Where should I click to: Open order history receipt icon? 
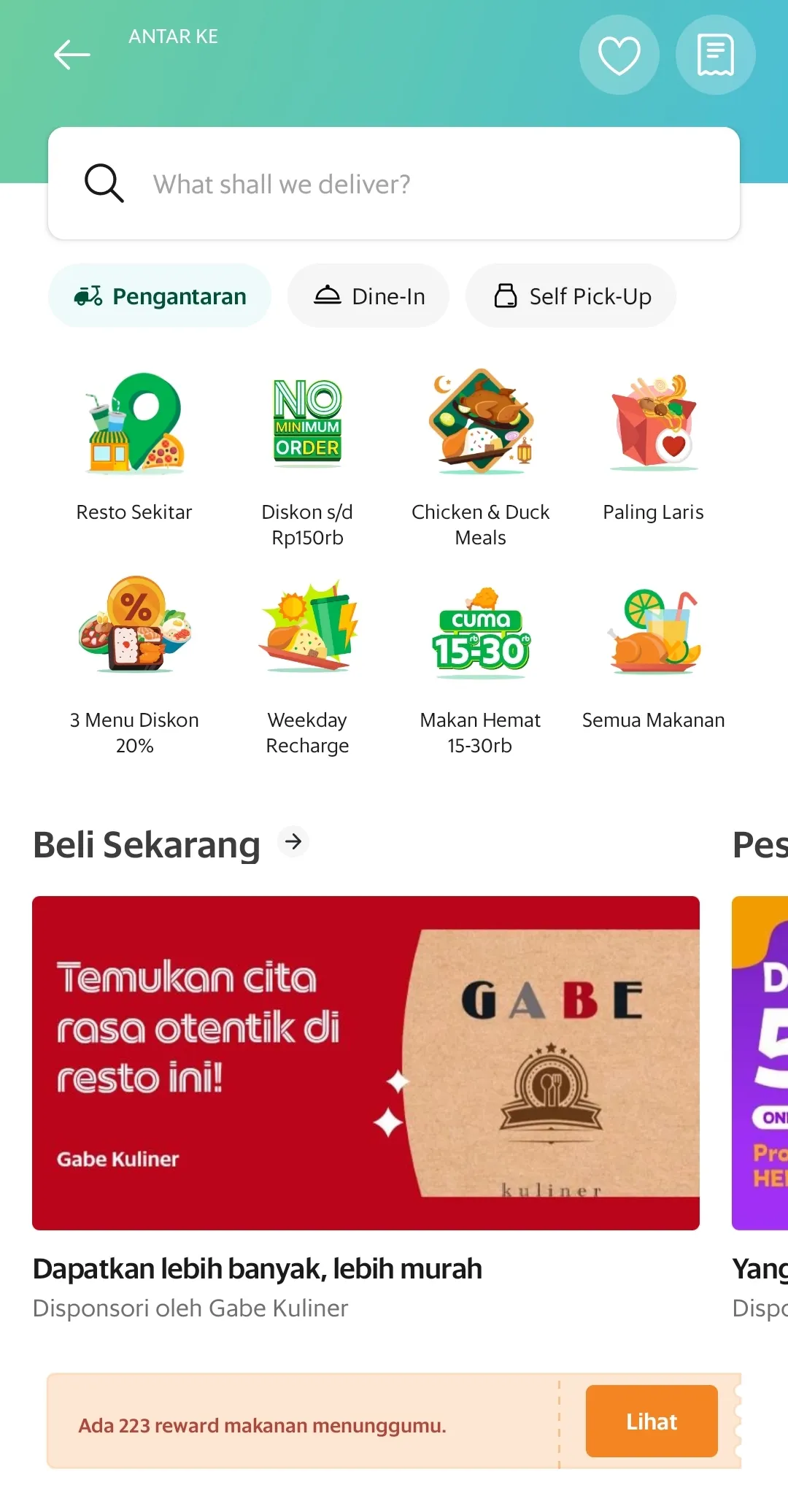point(715,55)
